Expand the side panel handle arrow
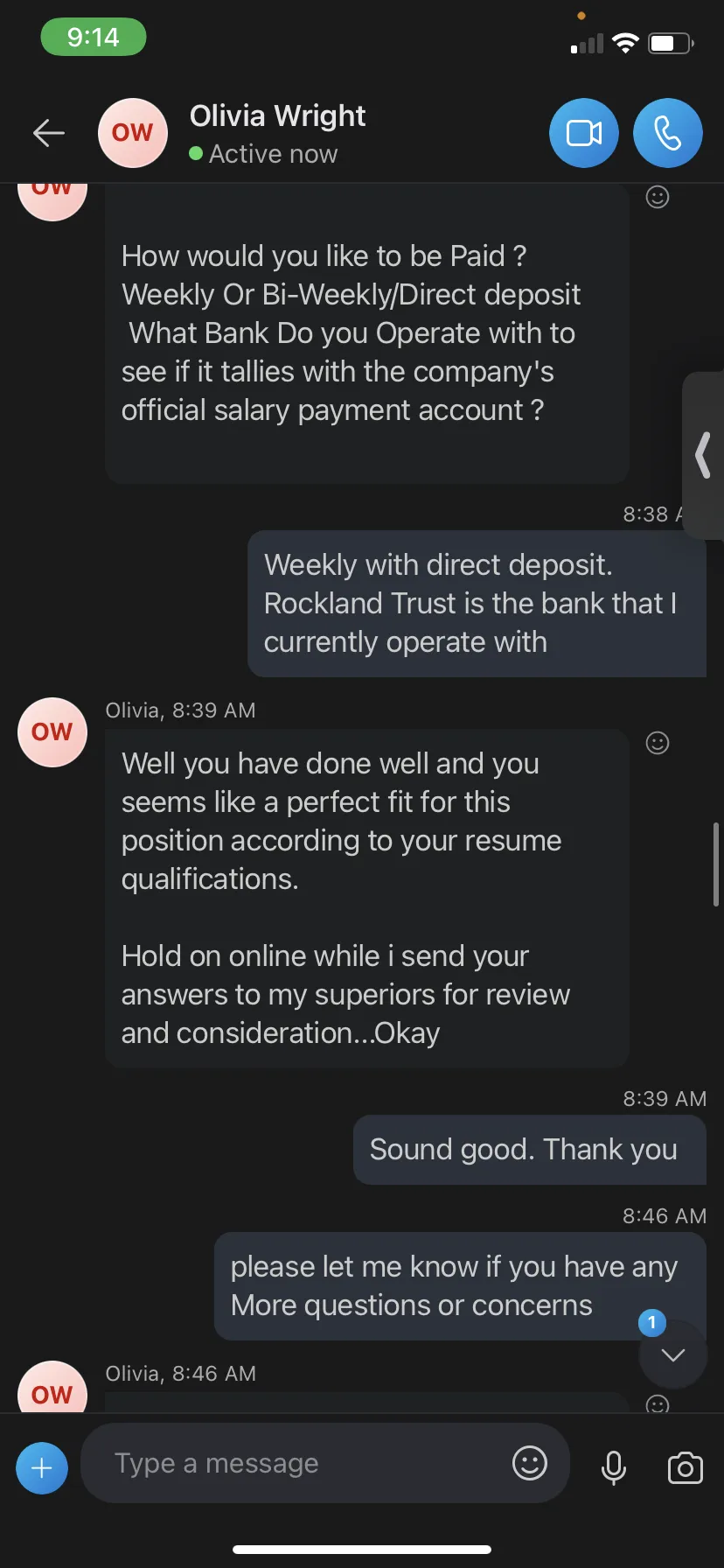Screen dimensions: 724x1568 [x=702, y=455]
